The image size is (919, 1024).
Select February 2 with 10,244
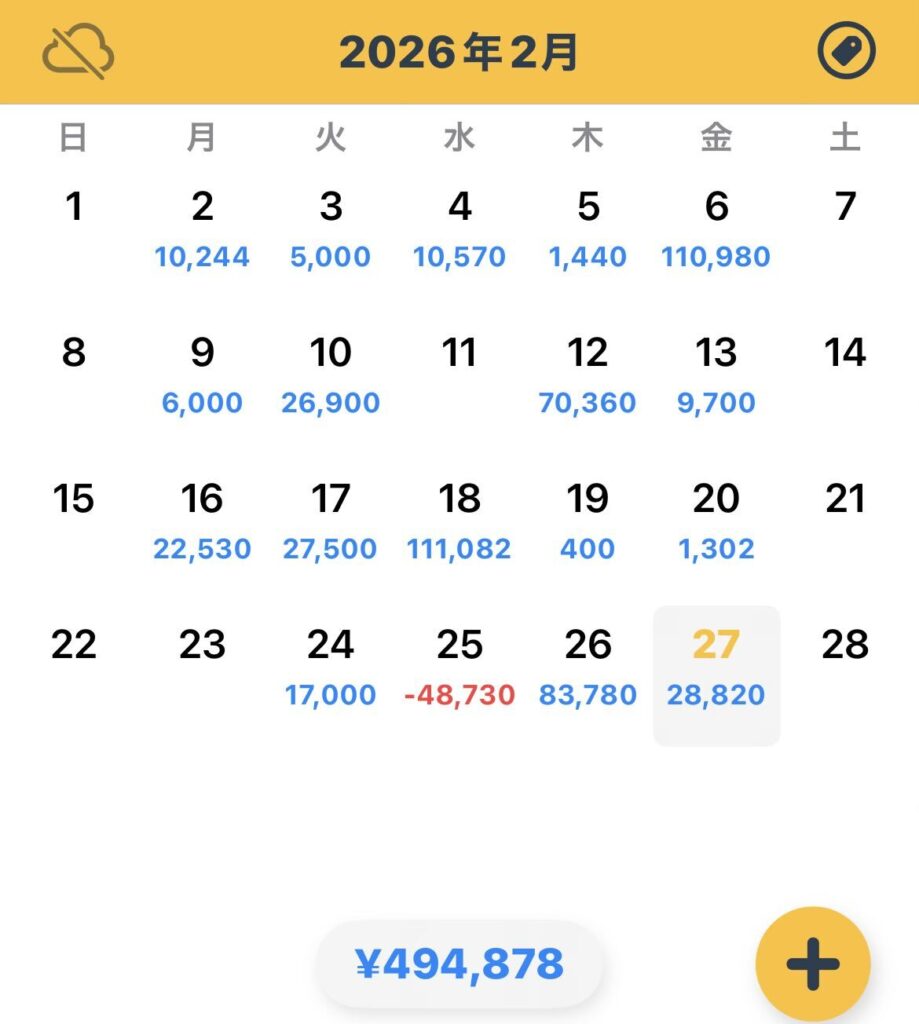[x=202, y=230]
